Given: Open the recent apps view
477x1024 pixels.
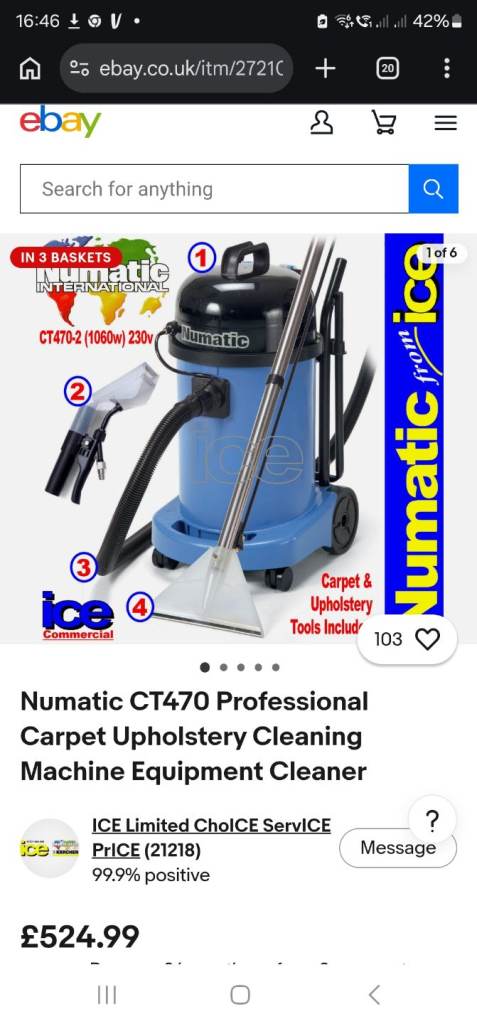Looking at the screenshot, I should coord(107,995).
